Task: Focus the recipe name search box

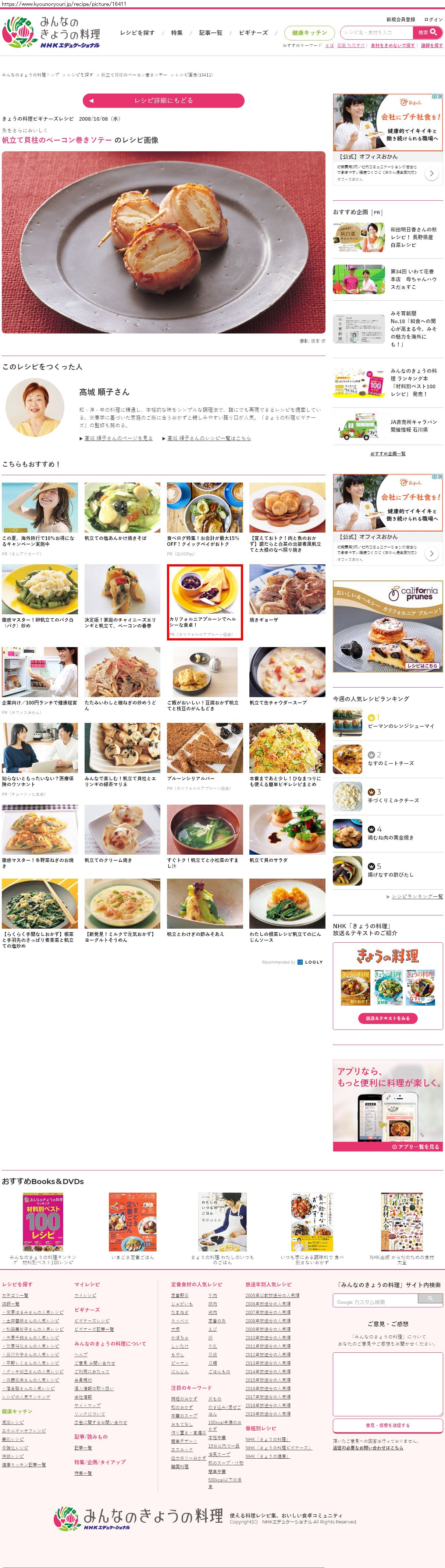Action: point(377,33)
